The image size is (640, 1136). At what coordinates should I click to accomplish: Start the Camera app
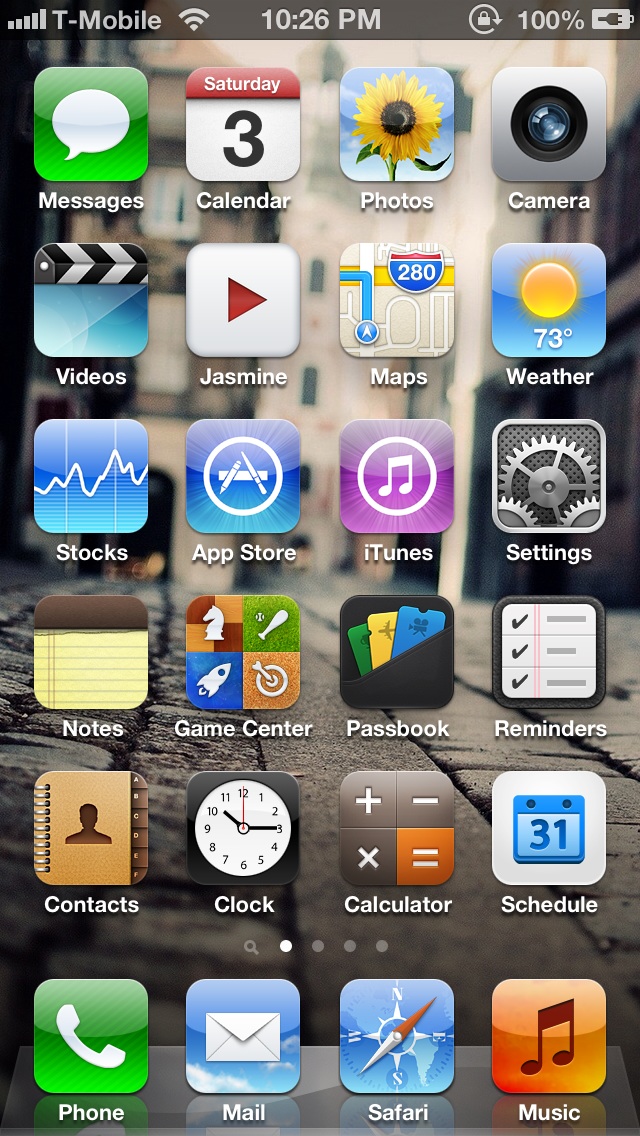click(x=549, y=124)
